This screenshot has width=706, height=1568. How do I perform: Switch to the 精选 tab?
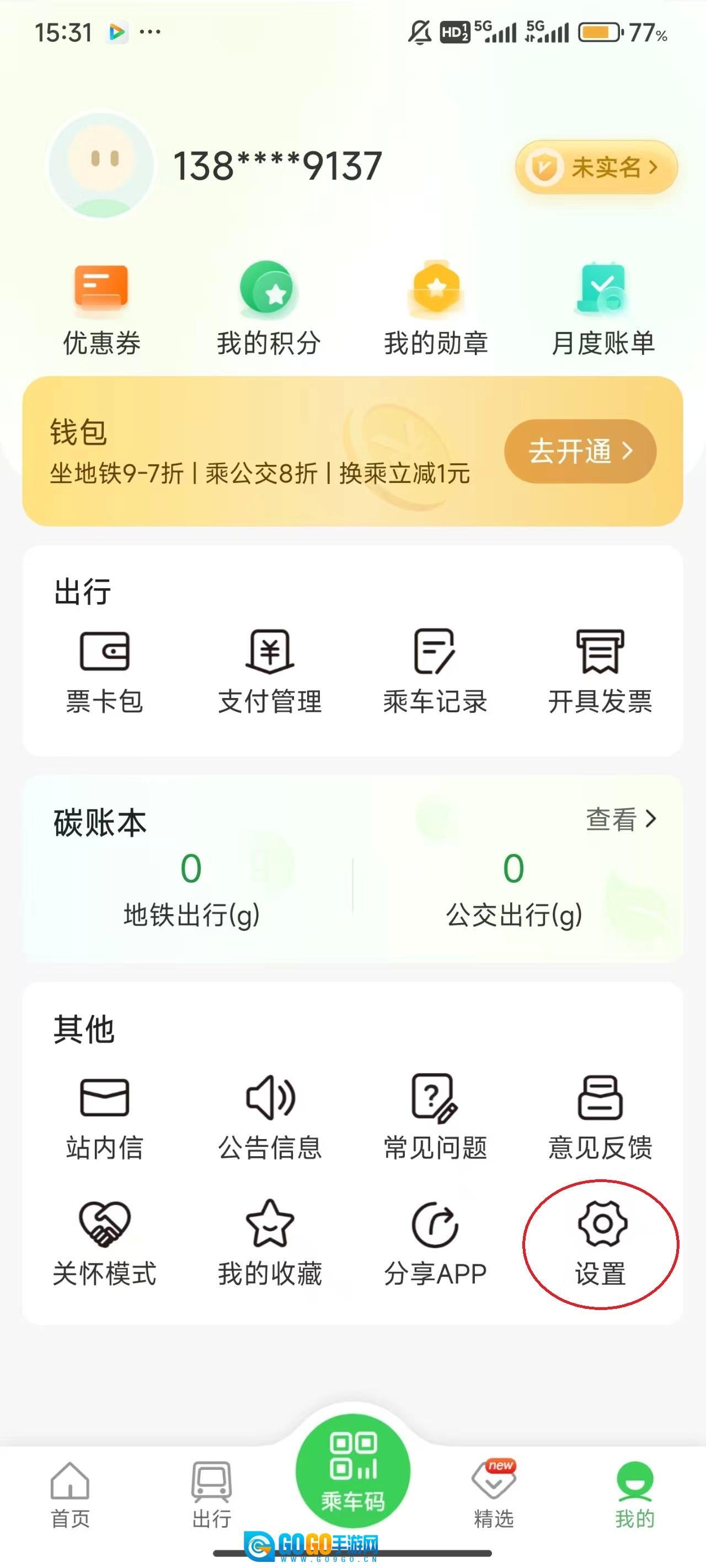coord(494,1494)
